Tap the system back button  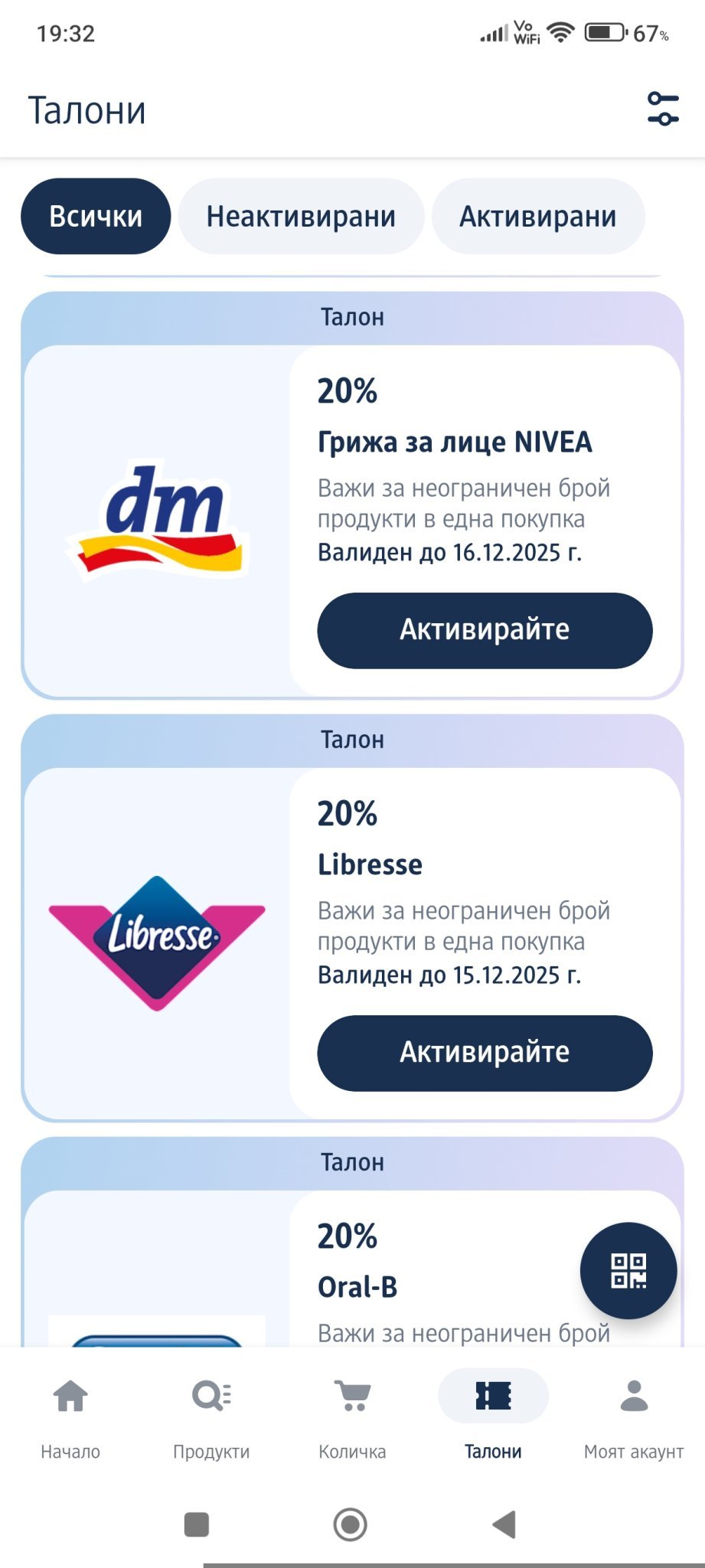tap(504, 1524)
